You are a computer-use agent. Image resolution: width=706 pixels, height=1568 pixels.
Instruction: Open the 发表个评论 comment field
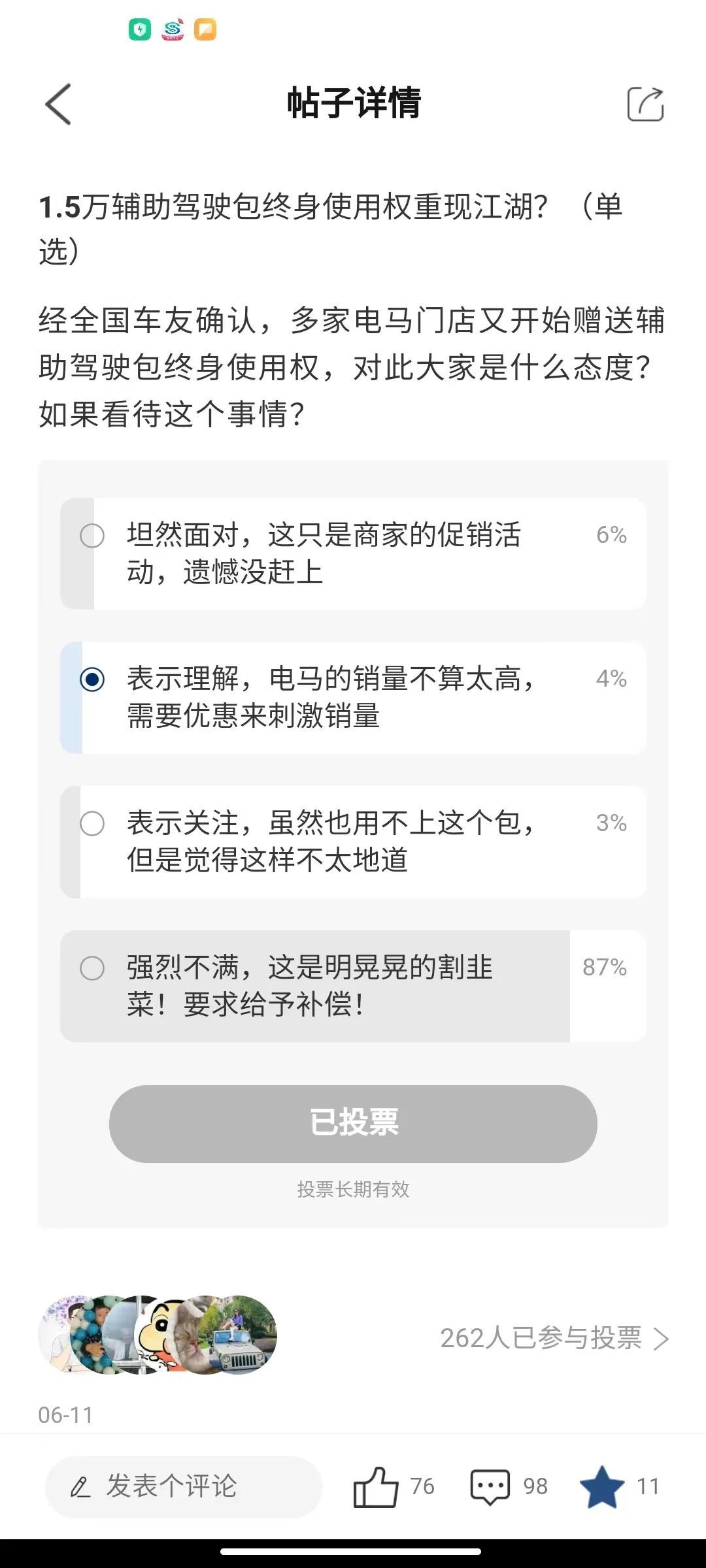pos(184,1487)
